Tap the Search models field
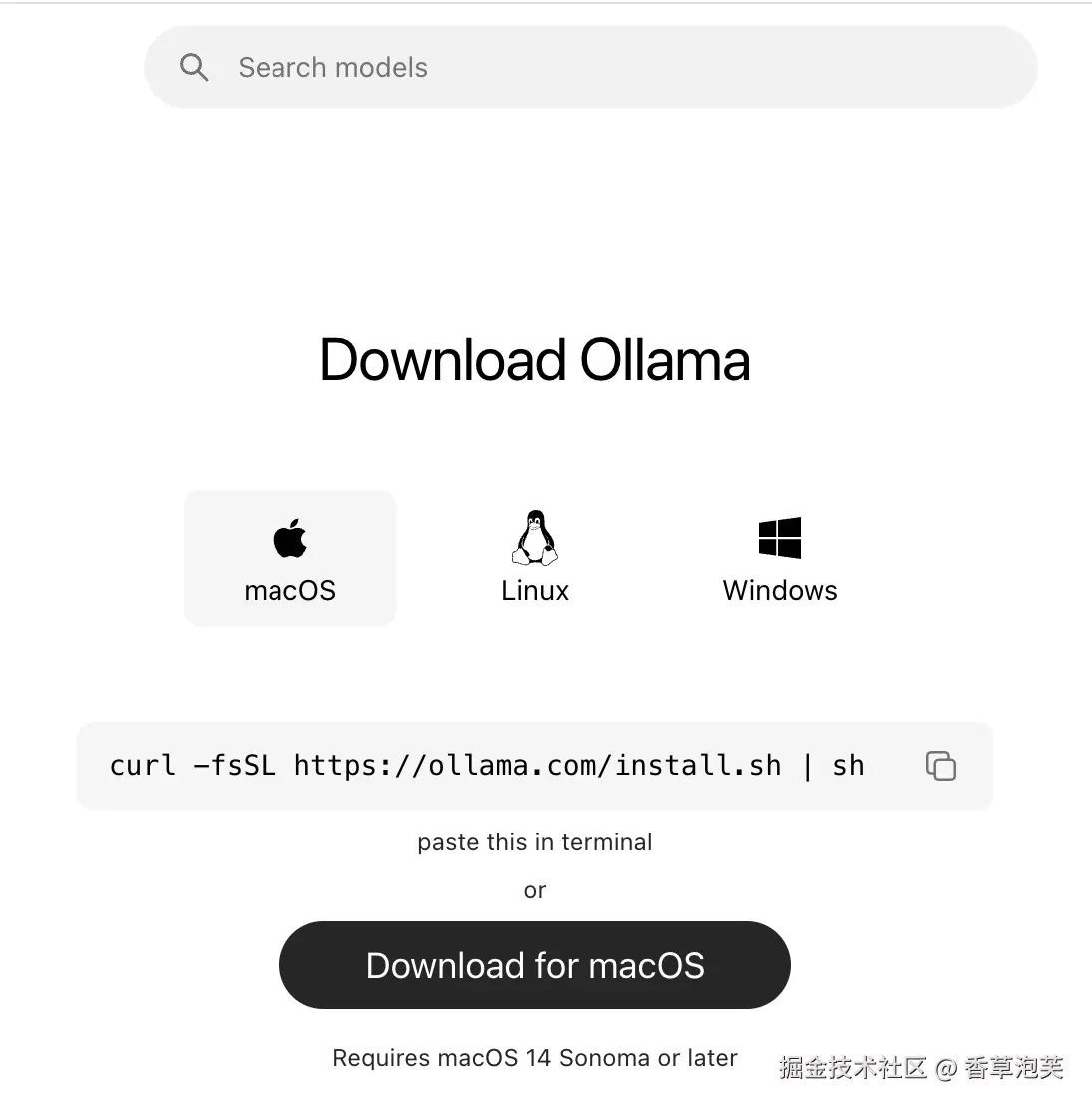 [589, 68]
